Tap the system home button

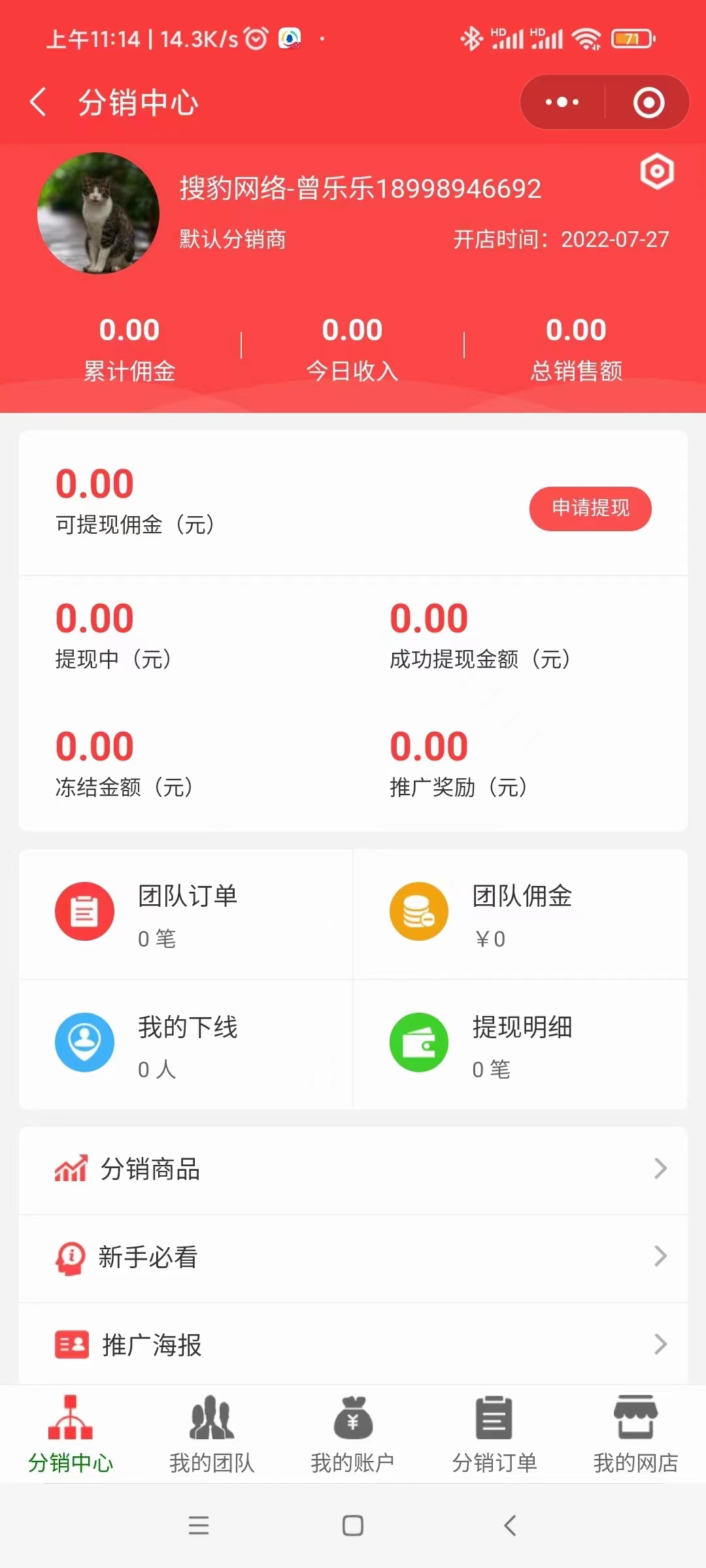pos(353,1526)
